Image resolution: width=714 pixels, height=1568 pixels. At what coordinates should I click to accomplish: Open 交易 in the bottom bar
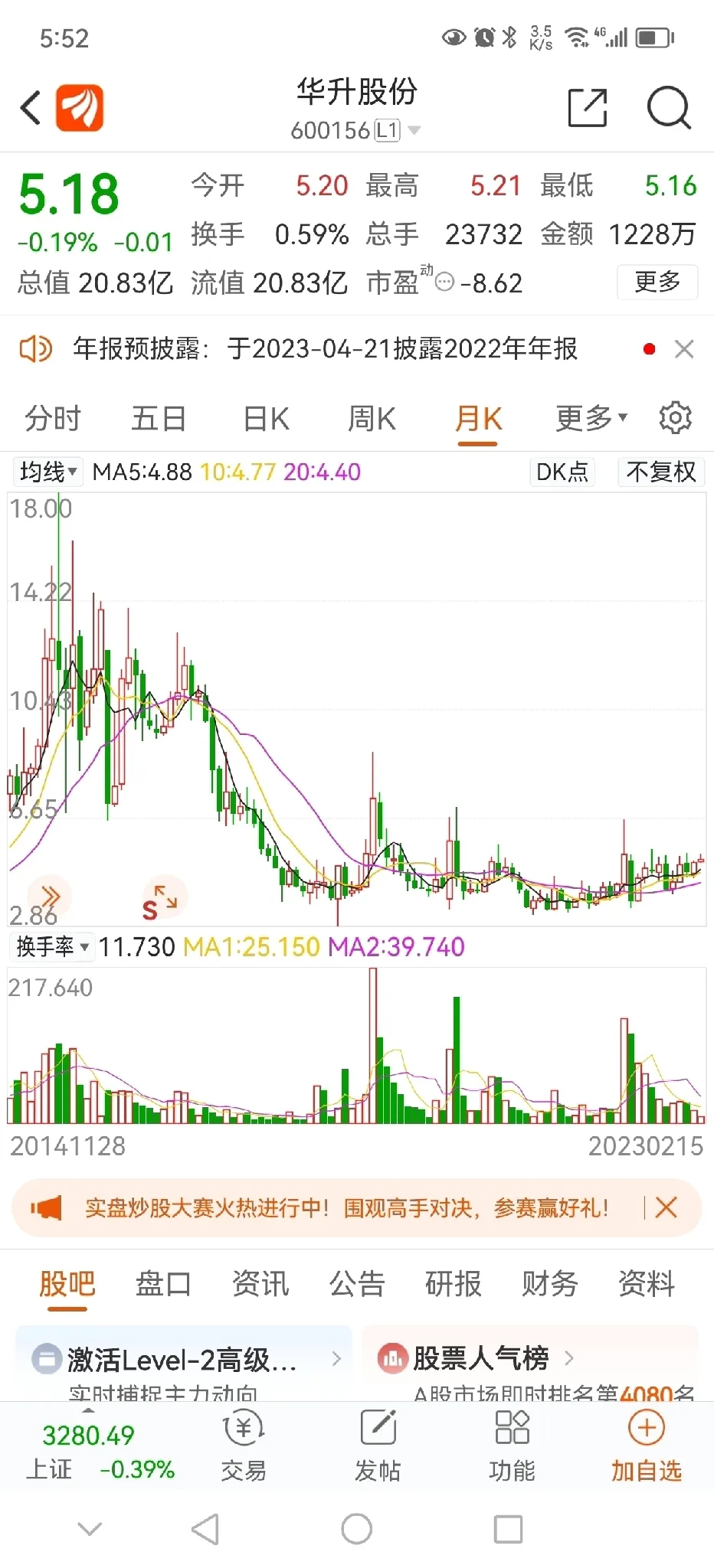pyautogui.click(x=244, y=1446)
